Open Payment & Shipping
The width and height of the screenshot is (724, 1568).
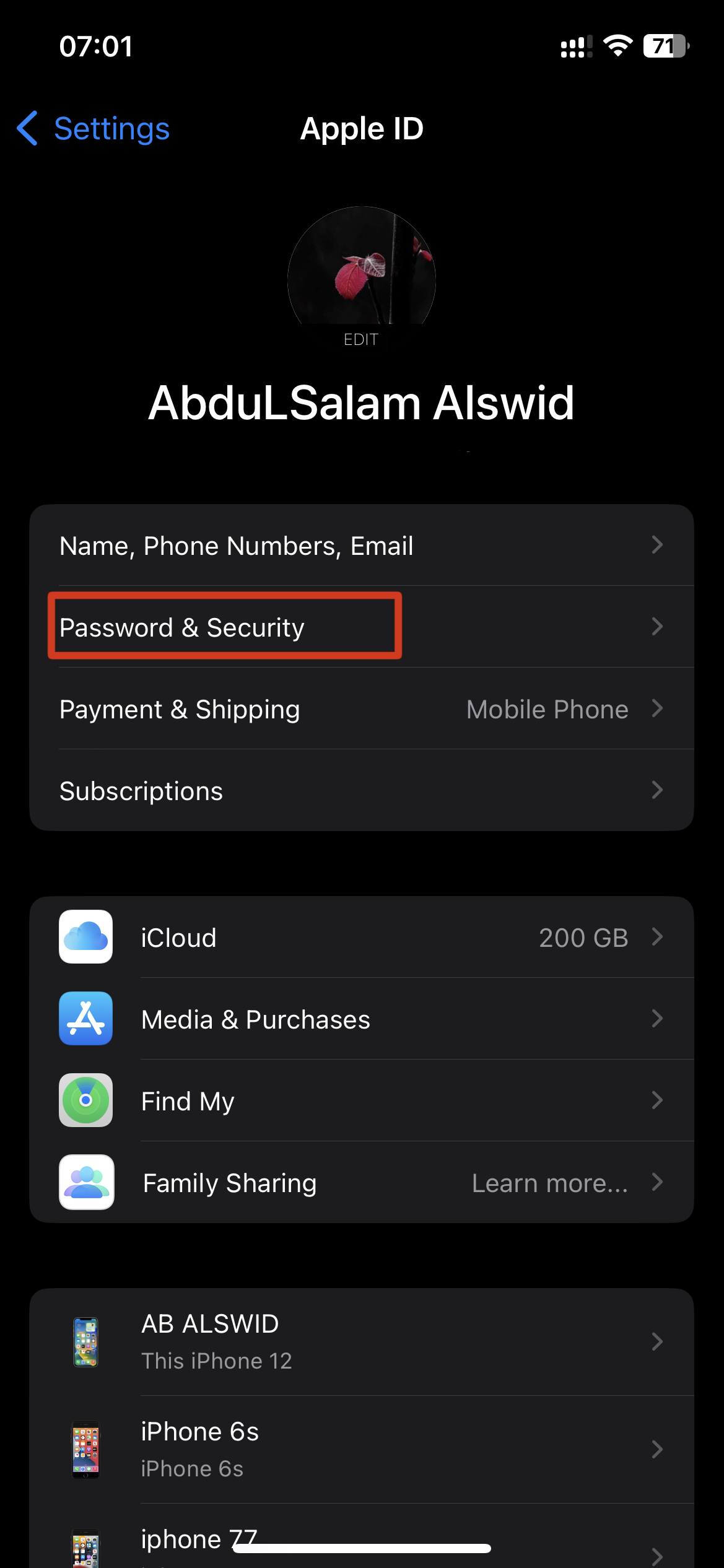coord(361,709)
